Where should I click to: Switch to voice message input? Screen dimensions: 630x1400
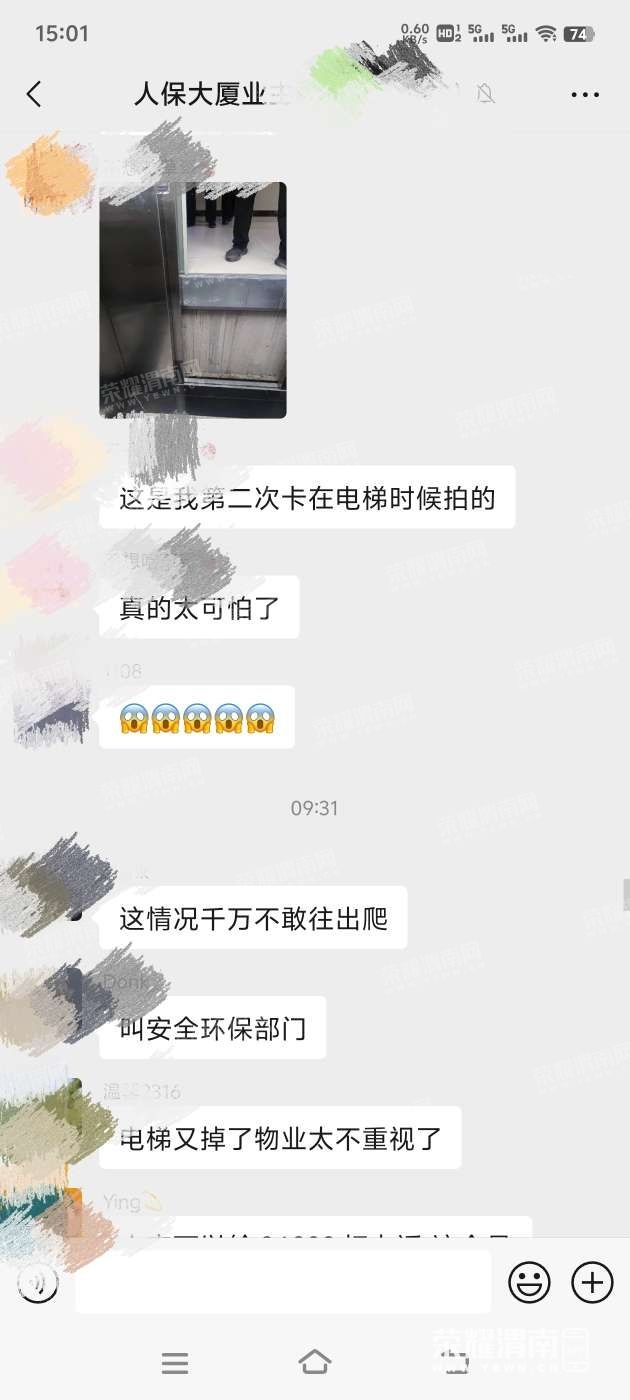tap(38, 1282)
